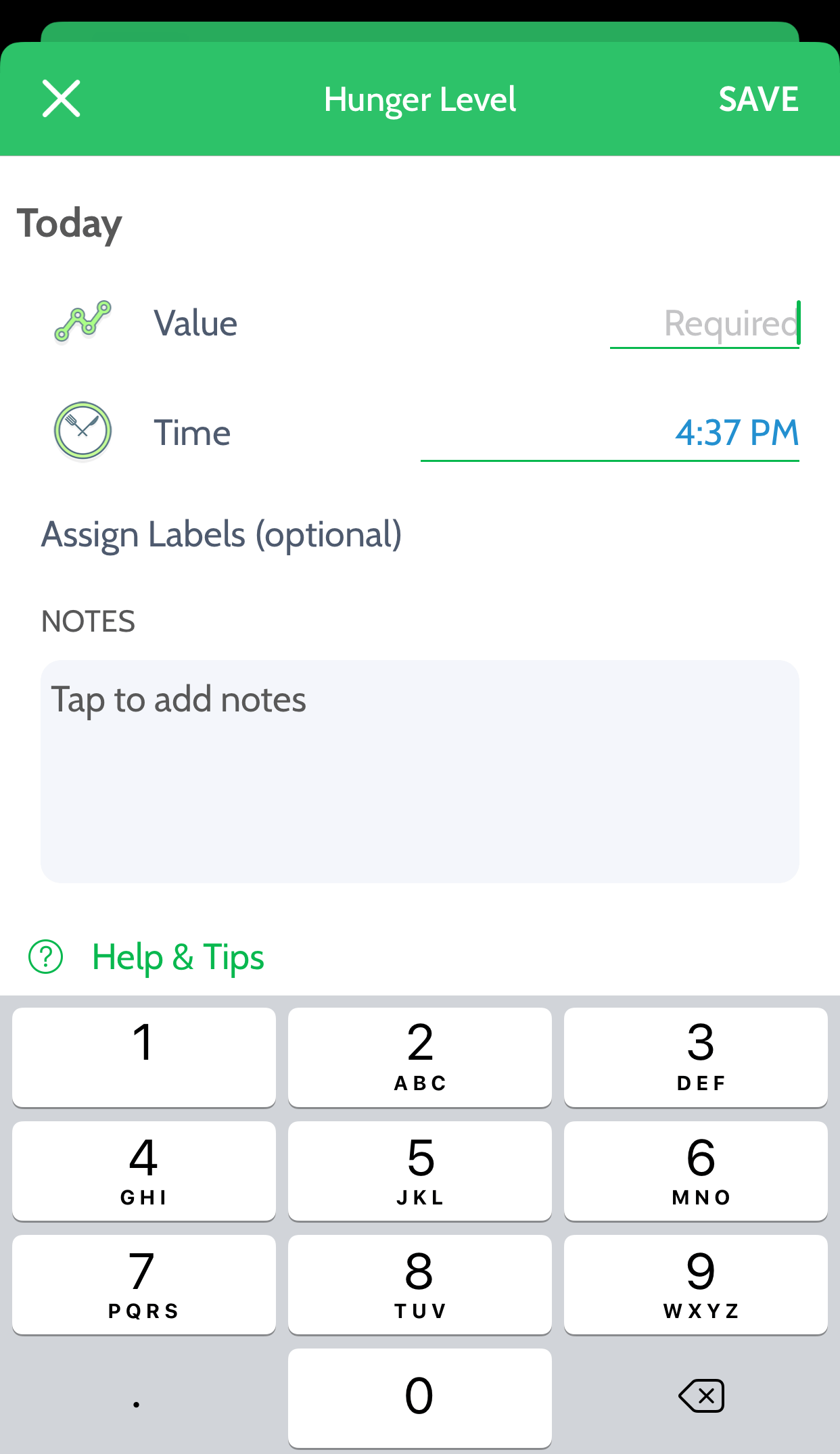Delete last digit with backspace key

(701, 1396)
